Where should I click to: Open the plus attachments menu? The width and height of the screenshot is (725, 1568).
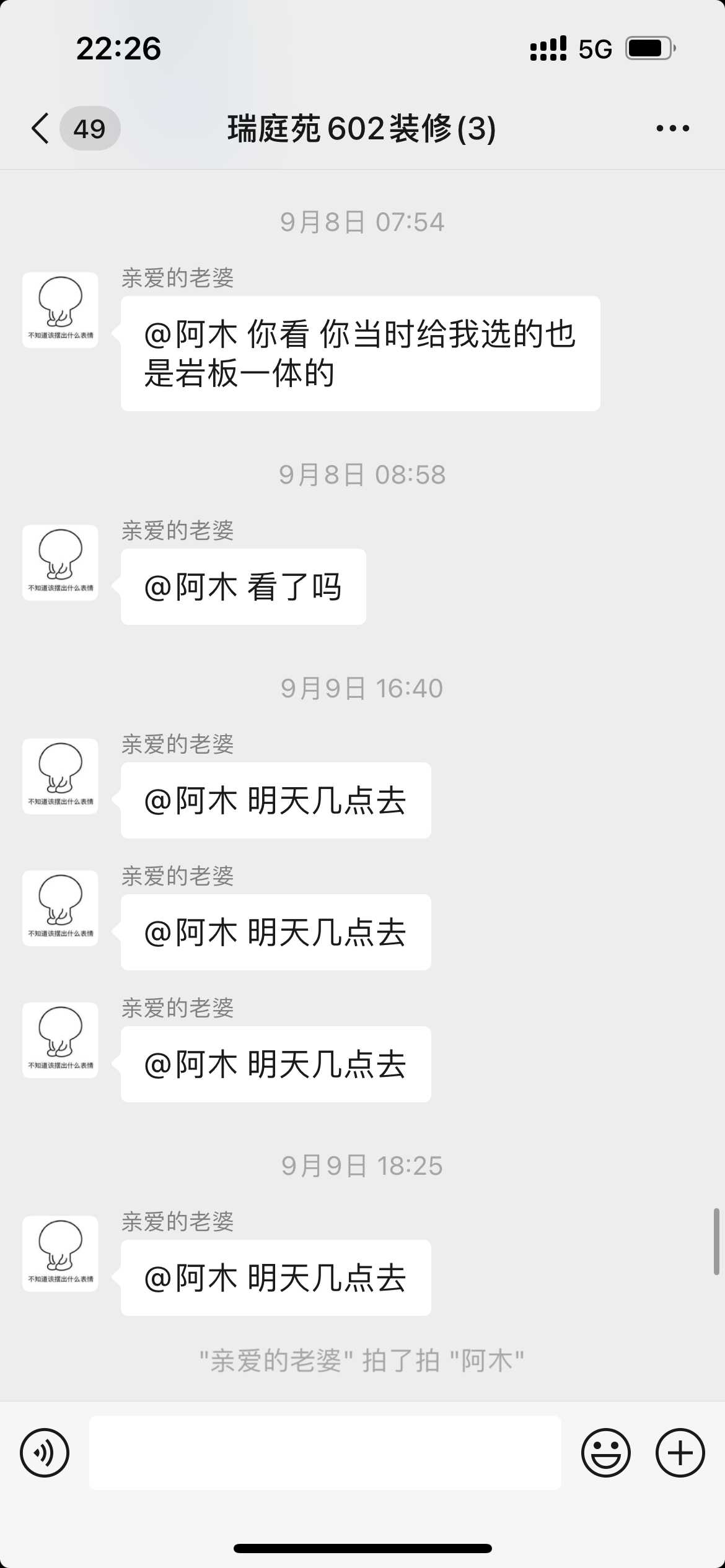pyautogui.click(x=680, y=1453)
